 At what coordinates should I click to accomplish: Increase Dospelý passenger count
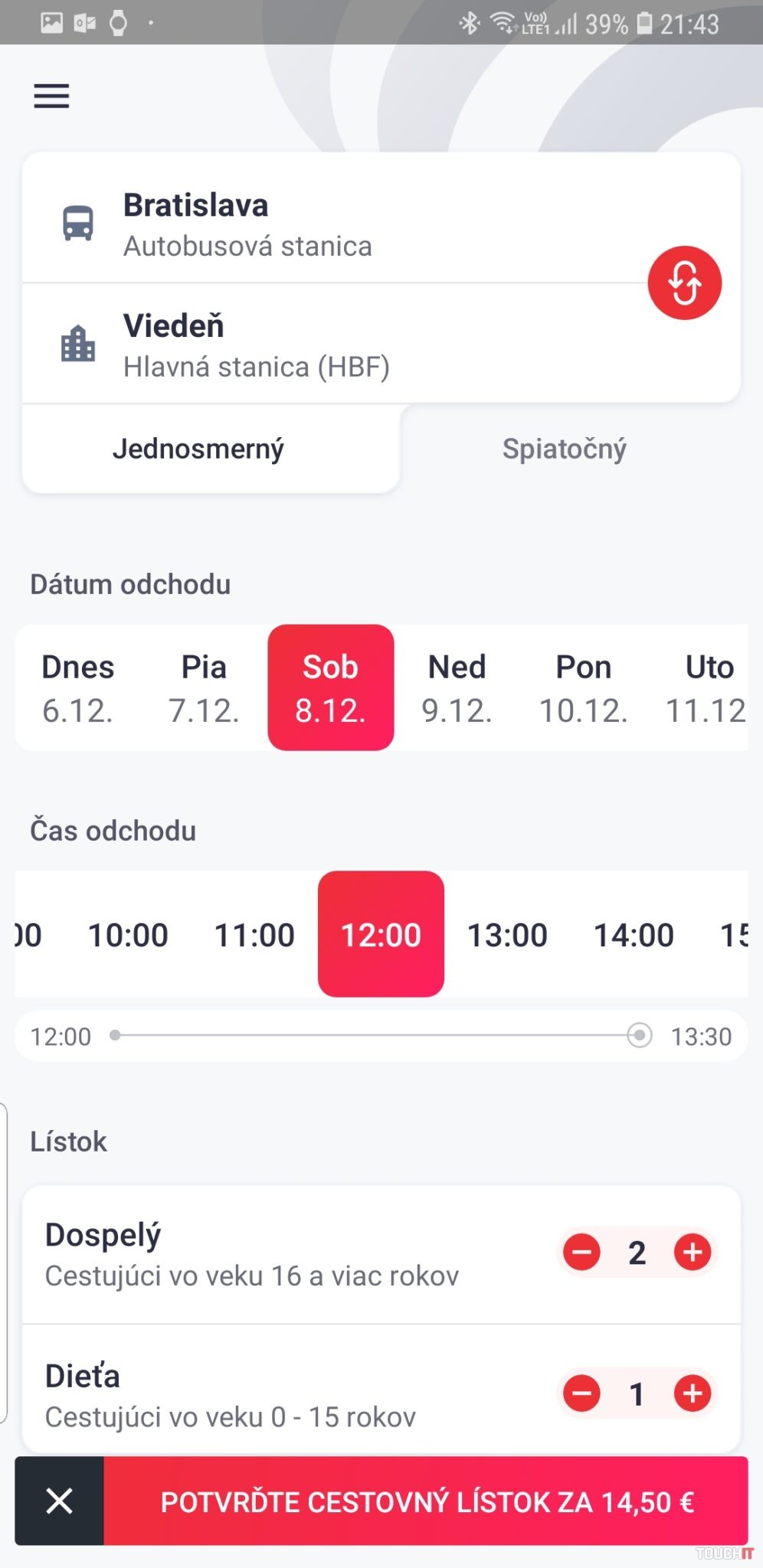(693, 1253)
